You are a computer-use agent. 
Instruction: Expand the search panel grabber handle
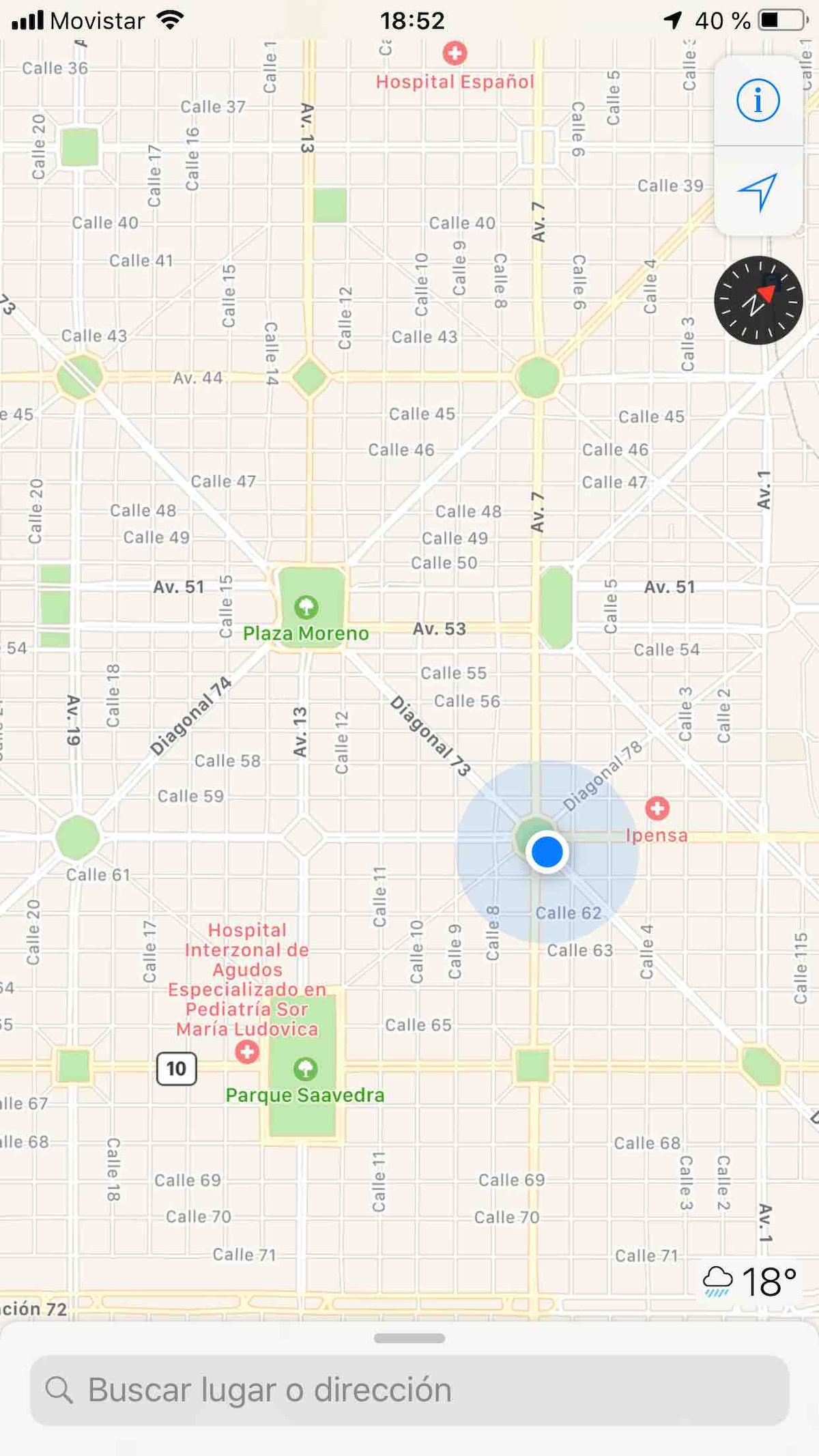409,1339
